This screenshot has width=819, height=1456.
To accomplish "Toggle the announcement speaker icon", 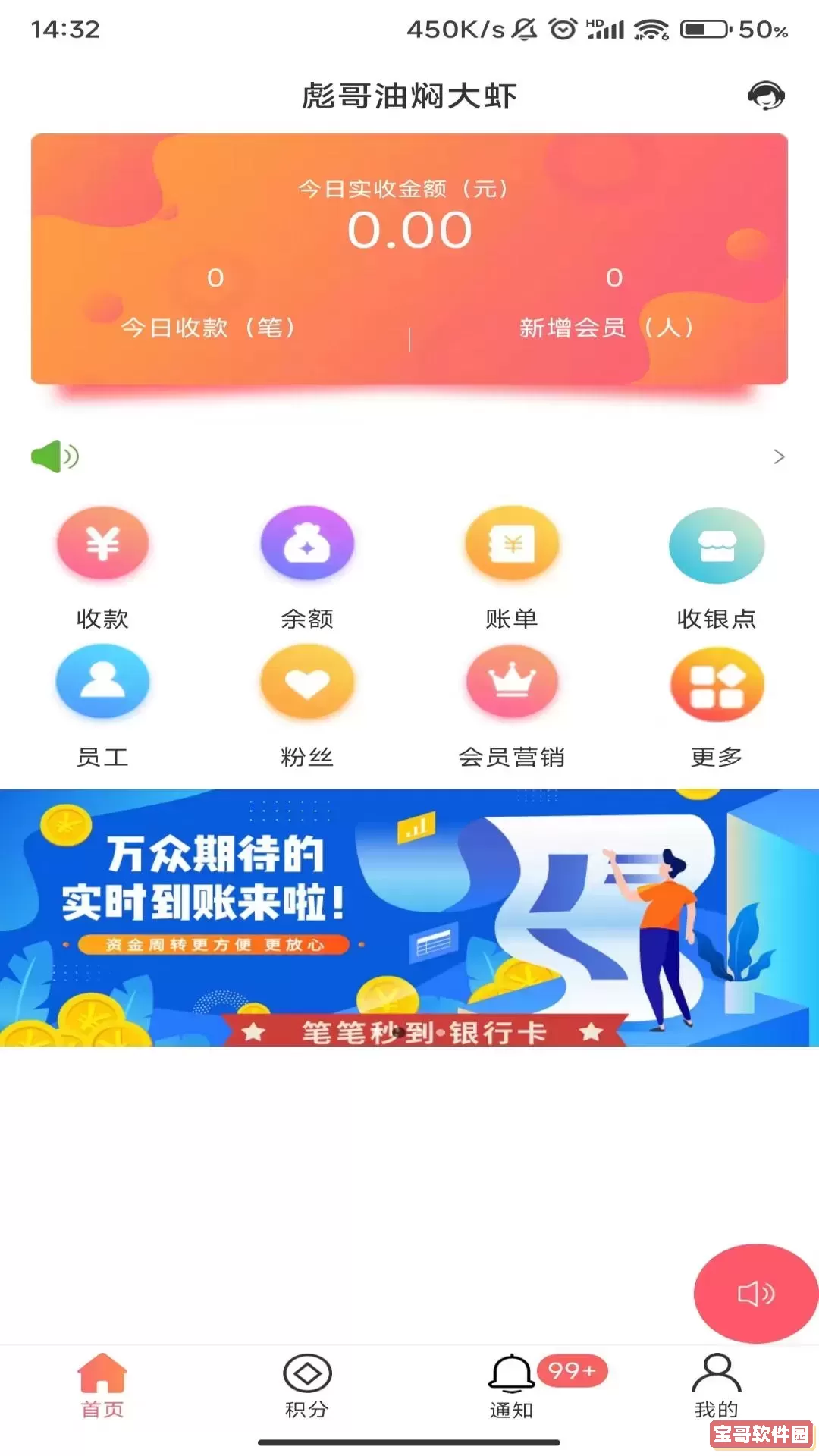I will pyautogui.click(x=55, y=456).
